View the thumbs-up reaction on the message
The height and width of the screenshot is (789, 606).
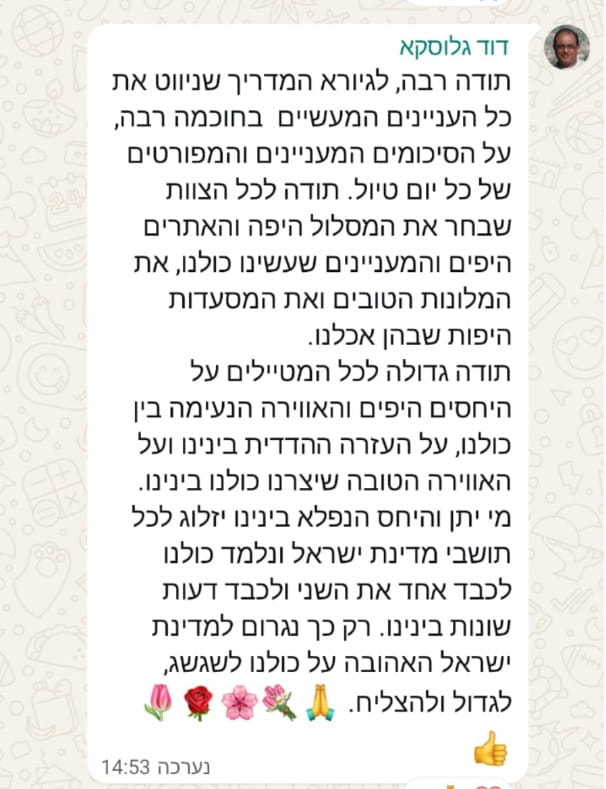click(x=489, y=747)
